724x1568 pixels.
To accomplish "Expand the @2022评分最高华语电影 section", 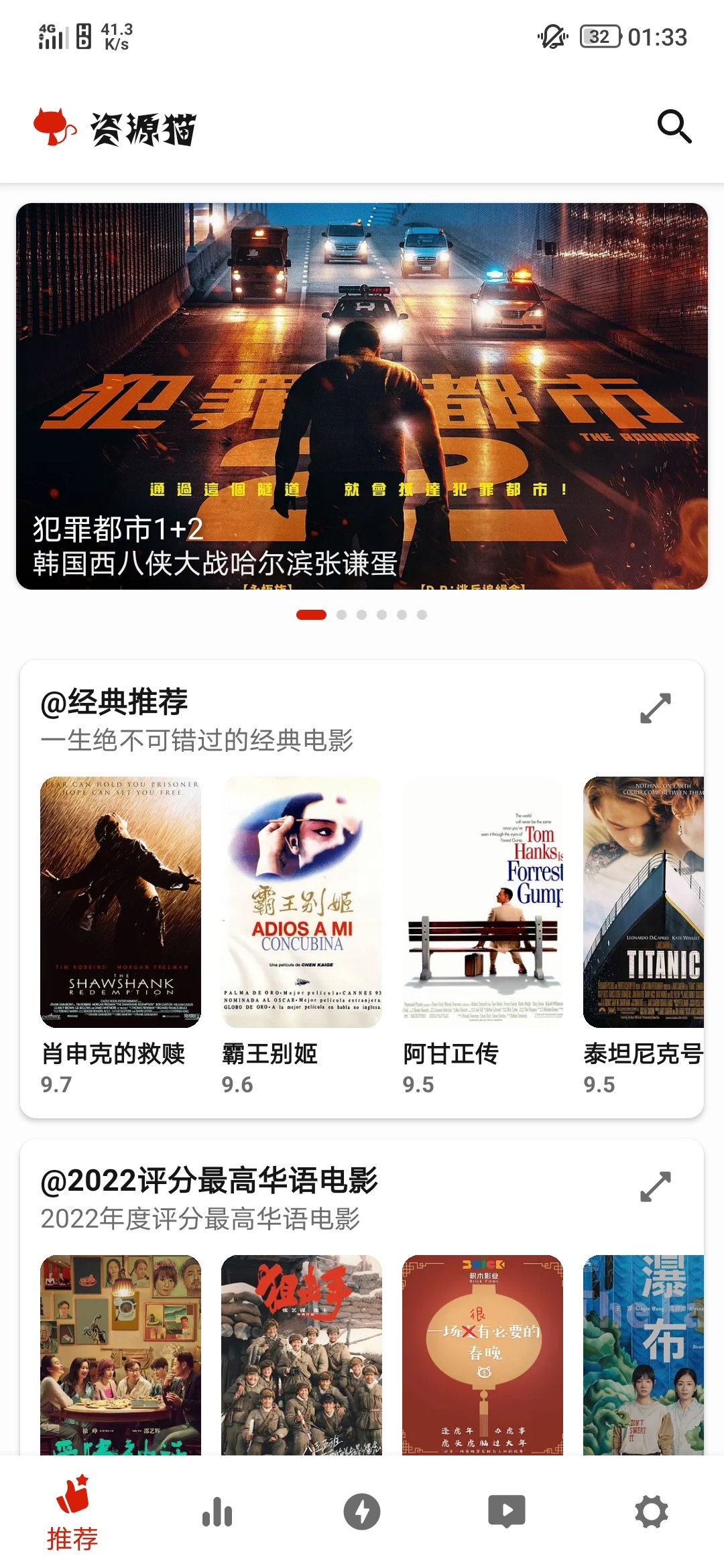I will 655,1187.
